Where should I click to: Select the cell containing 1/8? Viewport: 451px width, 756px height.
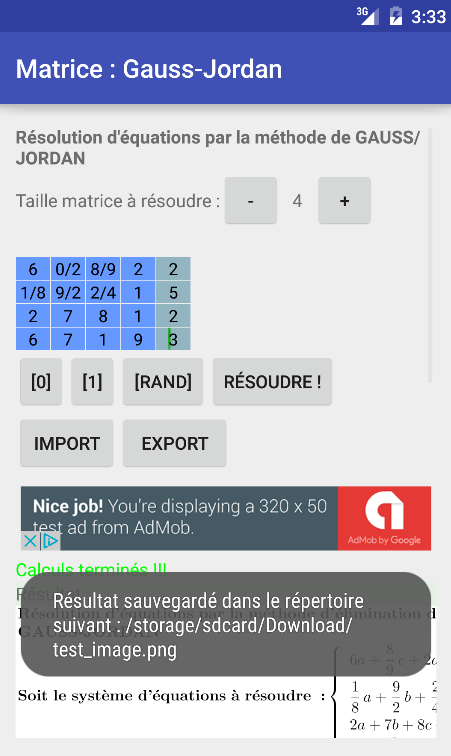[x=33, y=293]
